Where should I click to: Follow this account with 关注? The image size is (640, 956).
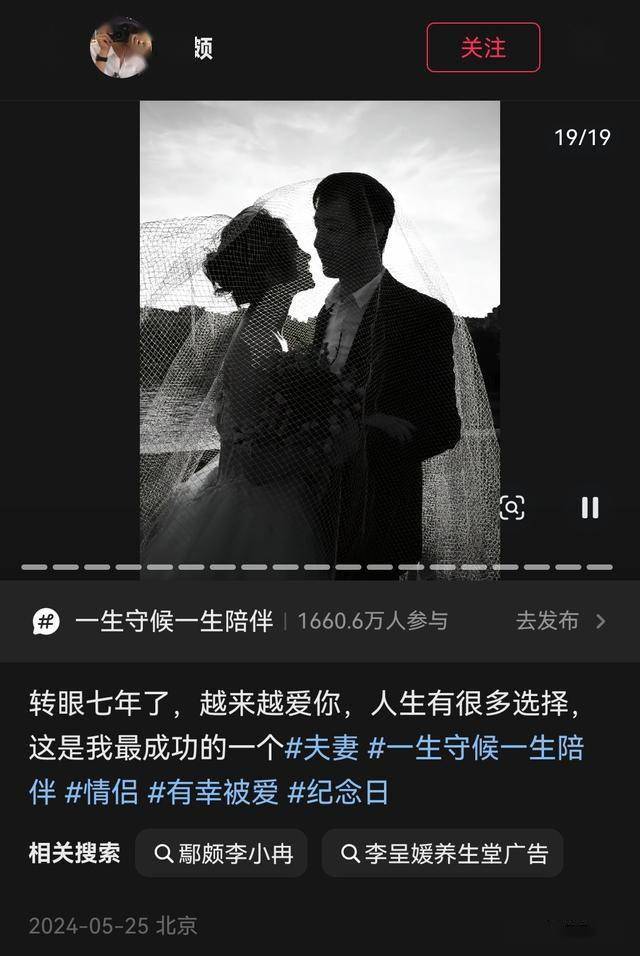point(483,48)
